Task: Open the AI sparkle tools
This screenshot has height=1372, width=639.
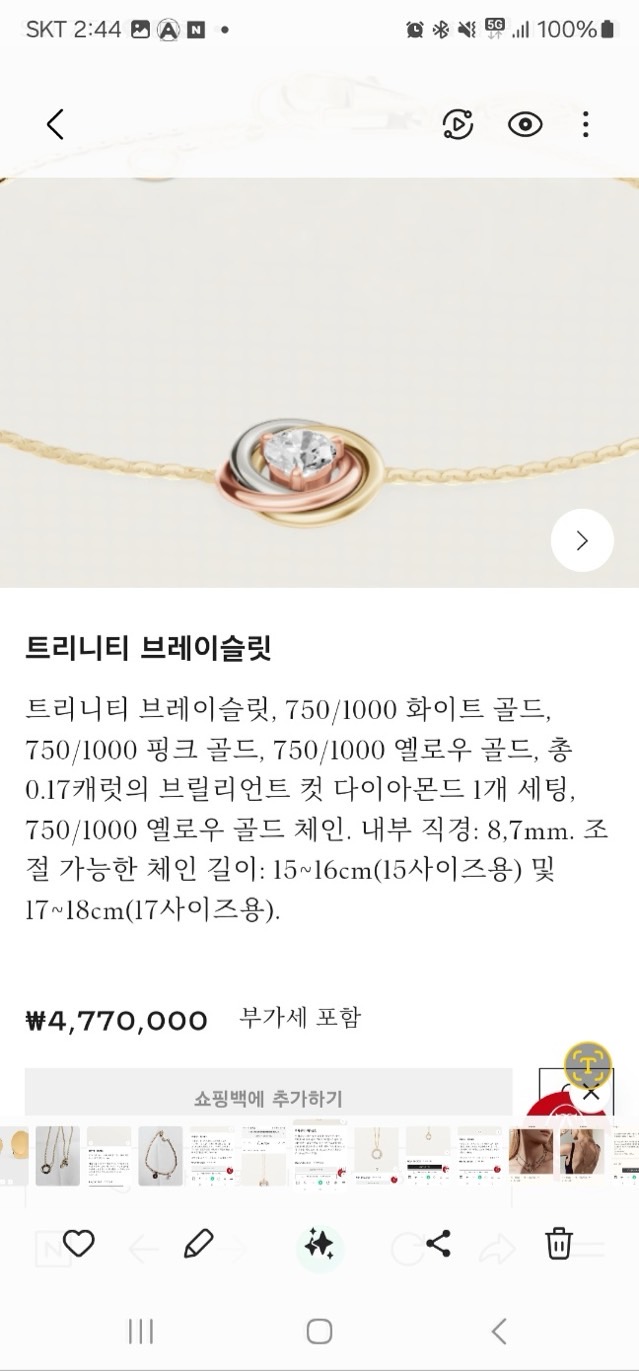Action: pos(319,1244)
